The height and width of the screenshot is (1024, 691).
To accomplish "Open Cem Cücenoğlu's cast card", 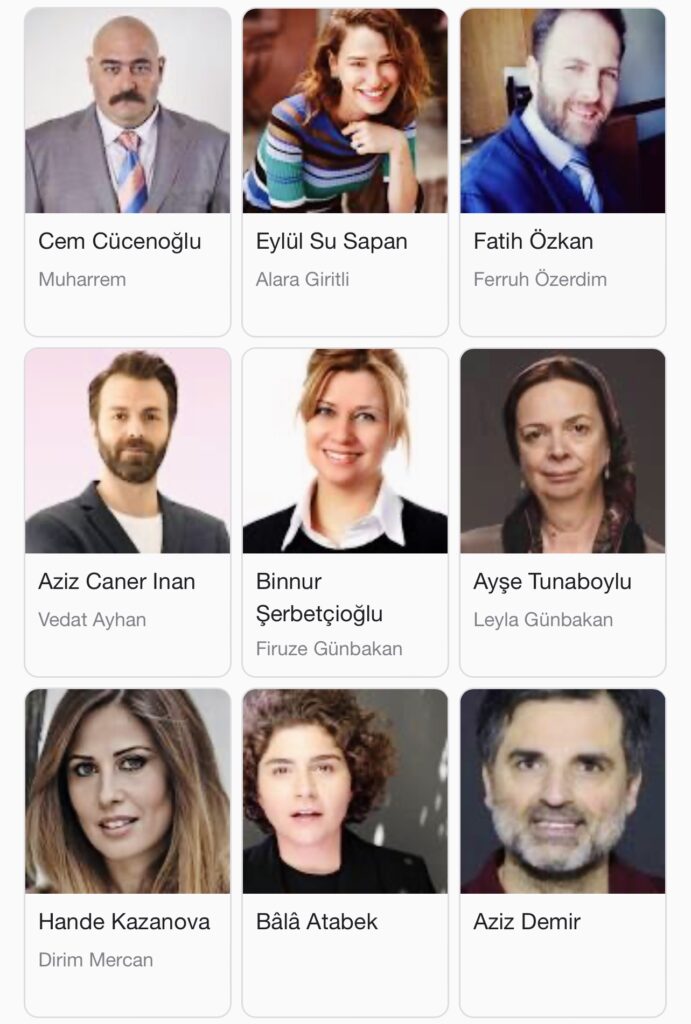I will pos(127,172).
